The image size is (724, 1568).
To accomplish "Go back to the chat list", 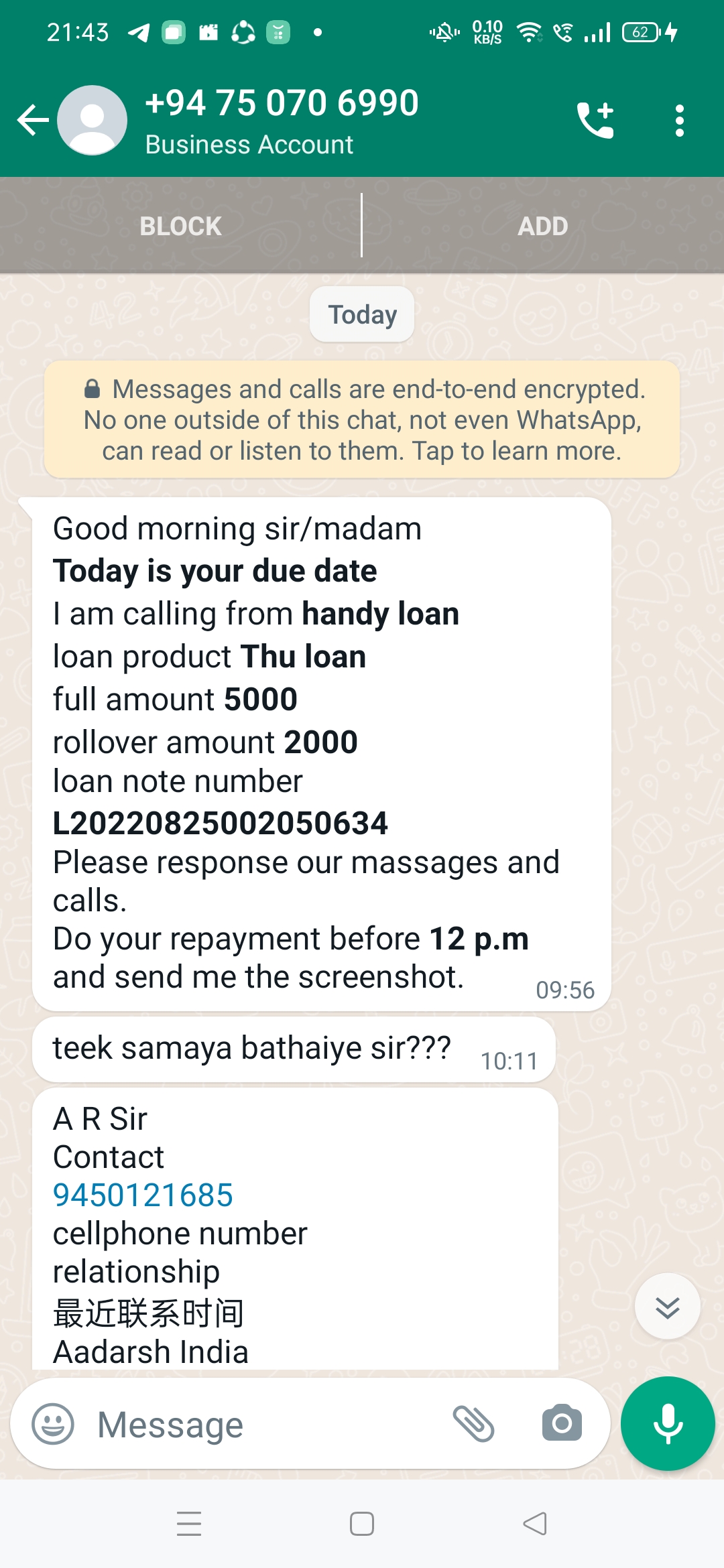I will 32,121.
